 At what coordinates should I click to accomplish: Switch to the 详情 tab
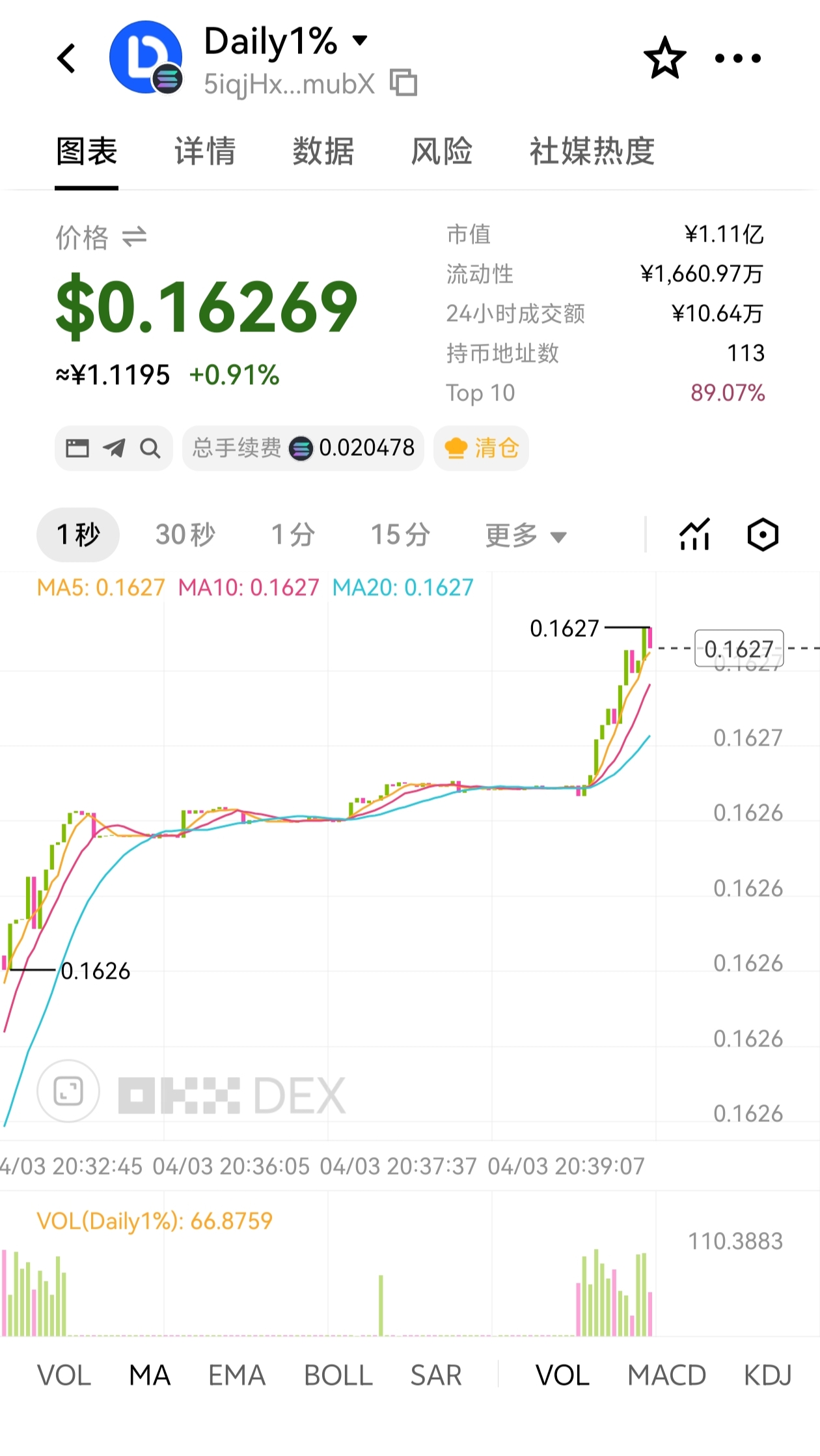point(205,152)
